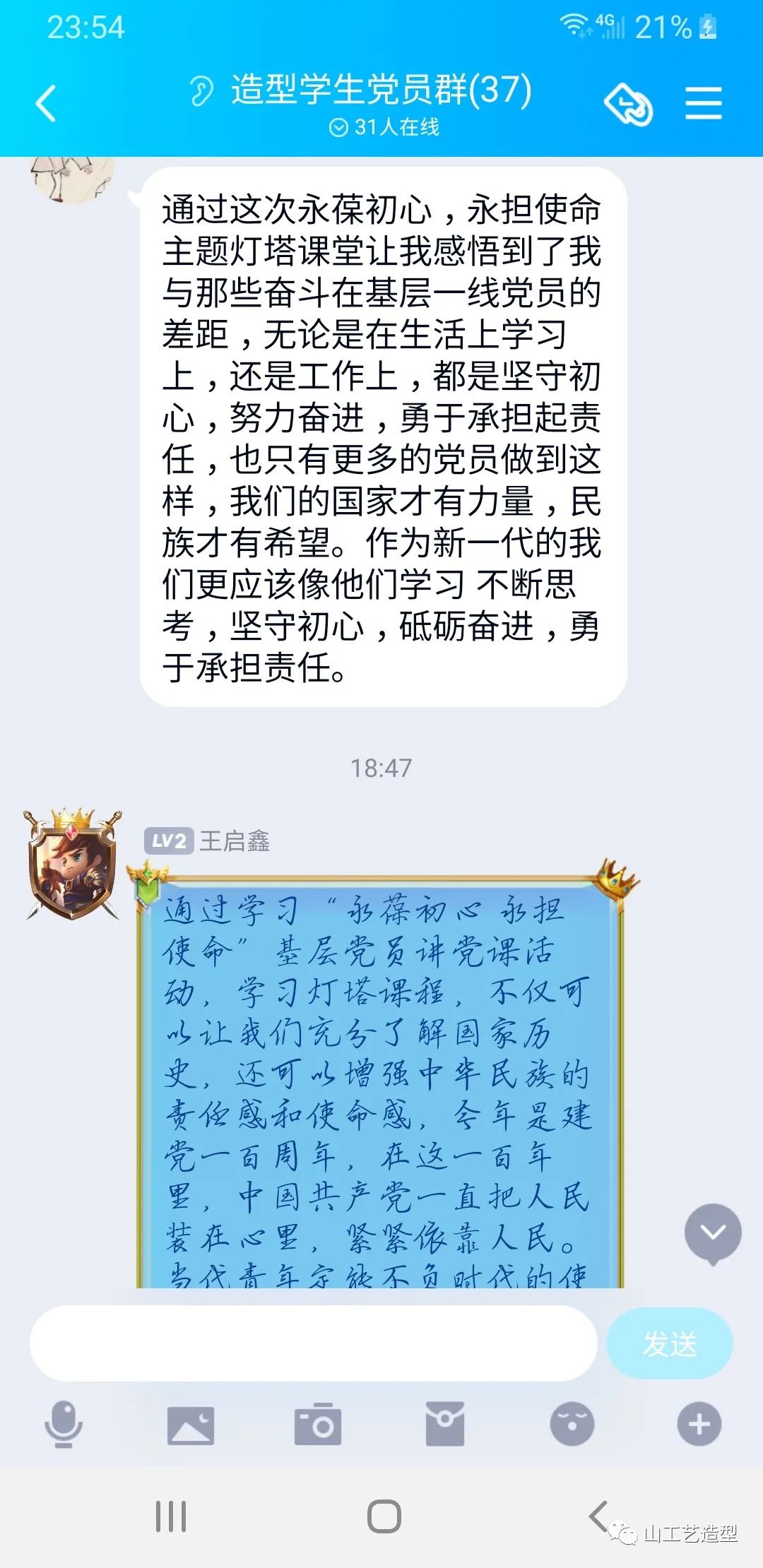Open the camera to take photo

(318, 1424)
